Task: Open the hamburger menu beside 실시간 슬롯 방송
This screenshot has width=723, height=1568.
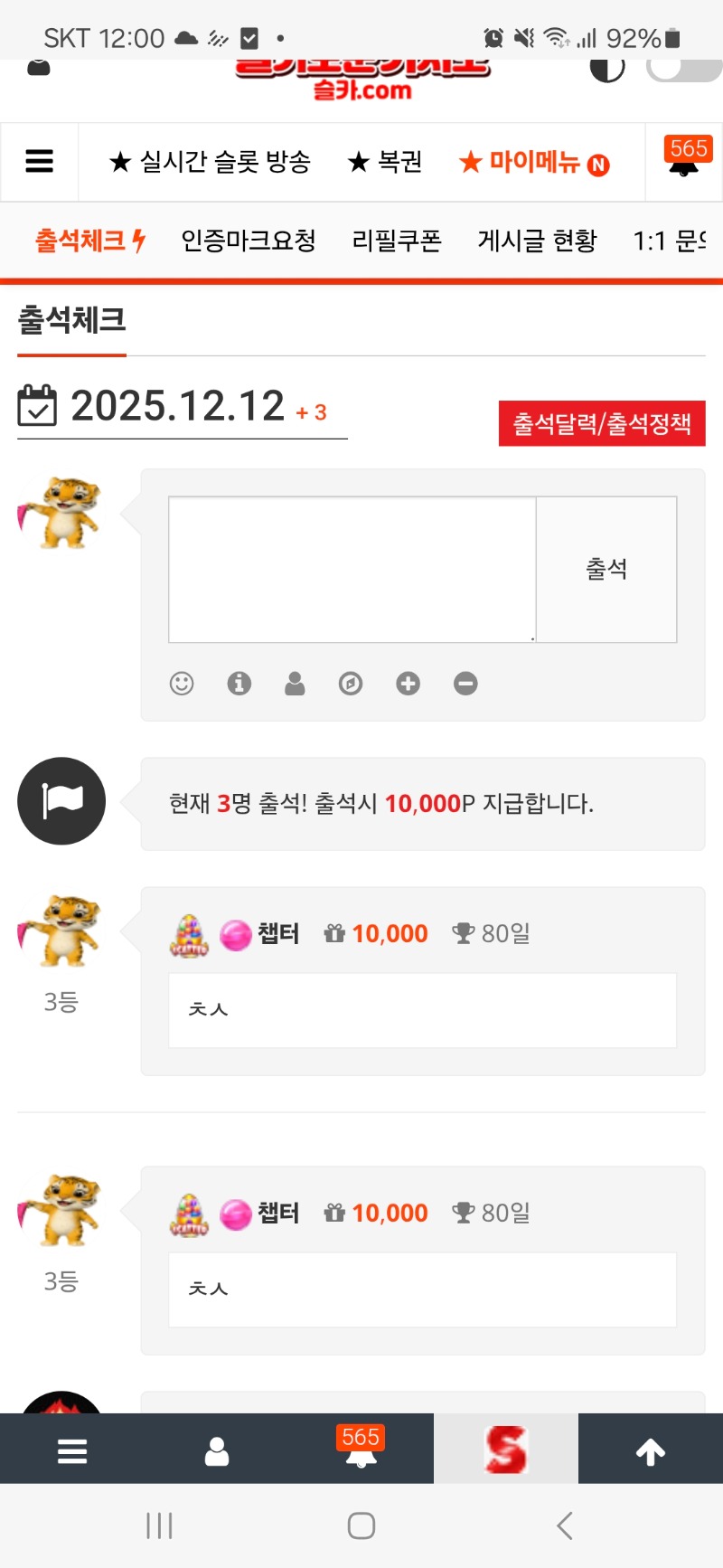Action: 39,162
